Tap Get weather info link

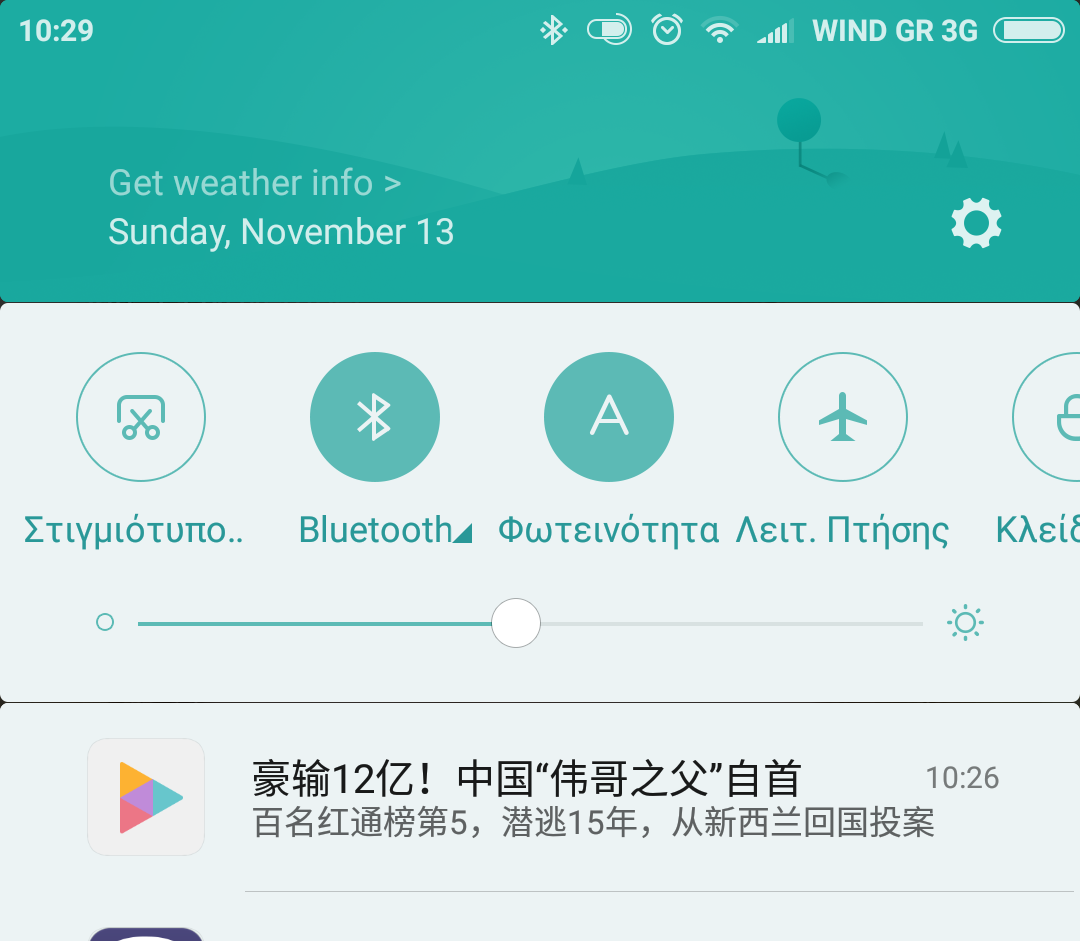tap(254, 183)
